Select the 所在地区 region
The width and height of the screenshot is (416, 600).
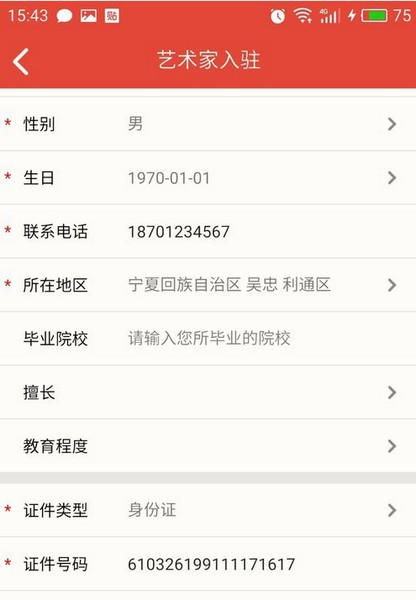pyautogui.click(x=208, y=285)
